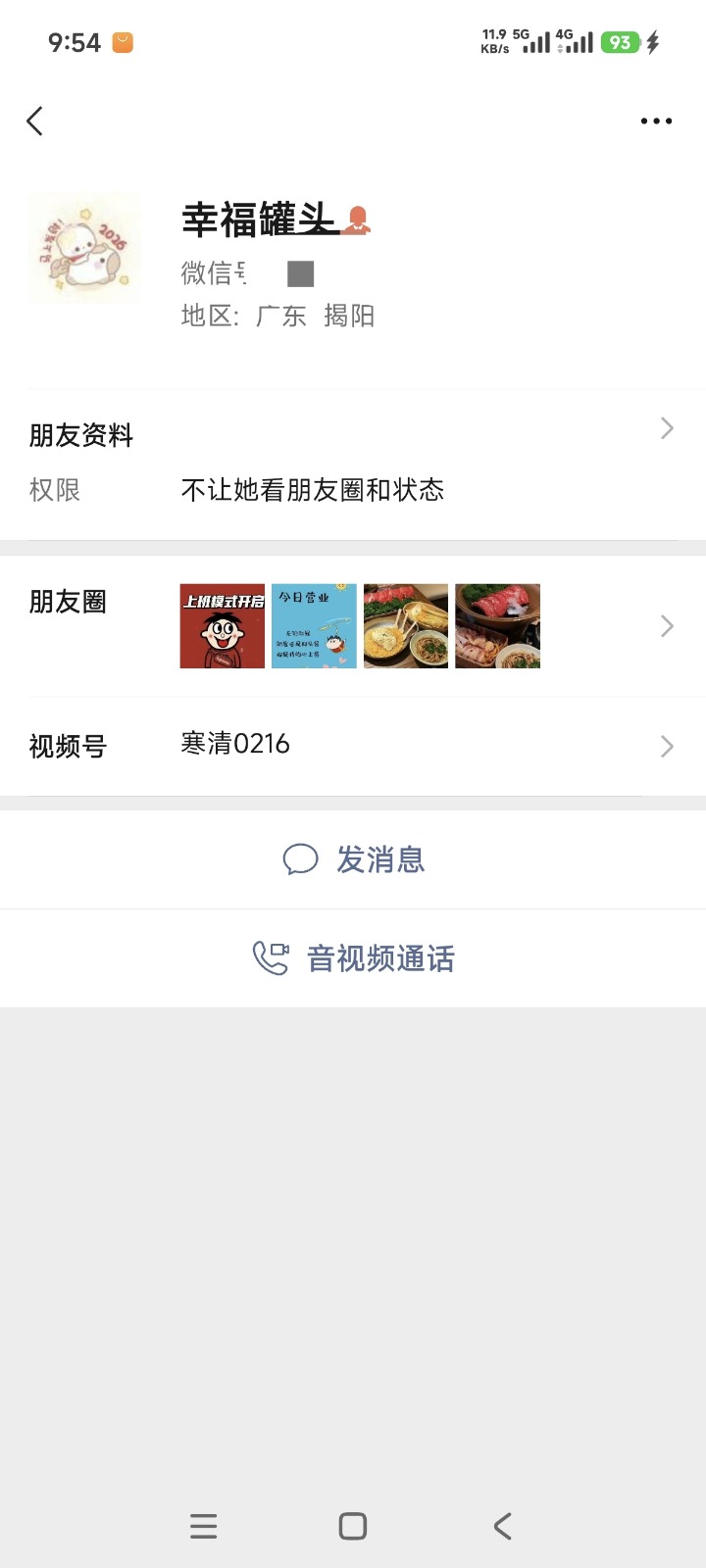The width and height of the screenshot is (706, 1568).
Task: Click the message bubble icon on 发消息
Action: pyautogui.click(x=301, y=859)
